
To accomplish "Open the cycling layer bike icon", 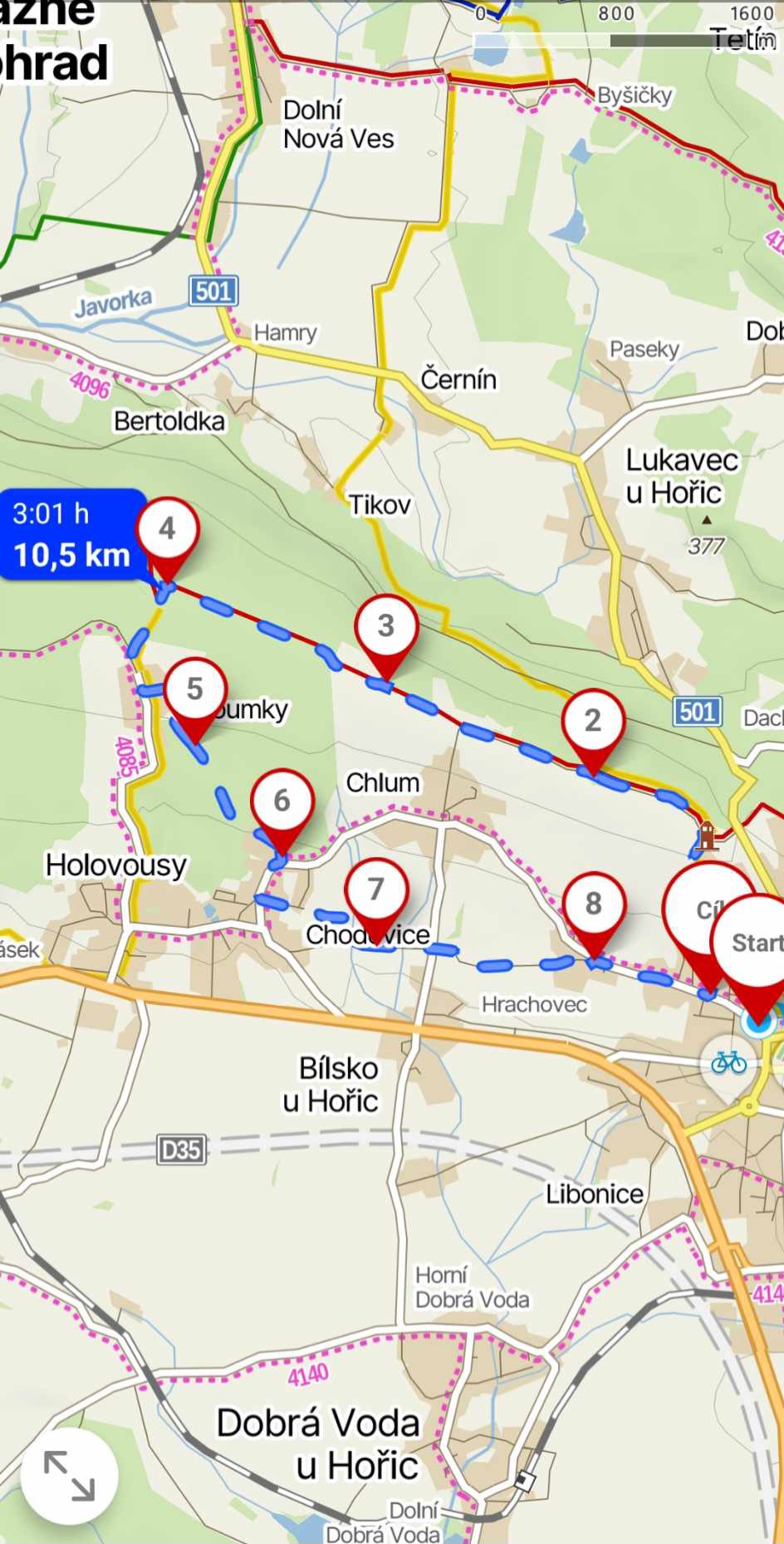I will (x=728, y=1062).
